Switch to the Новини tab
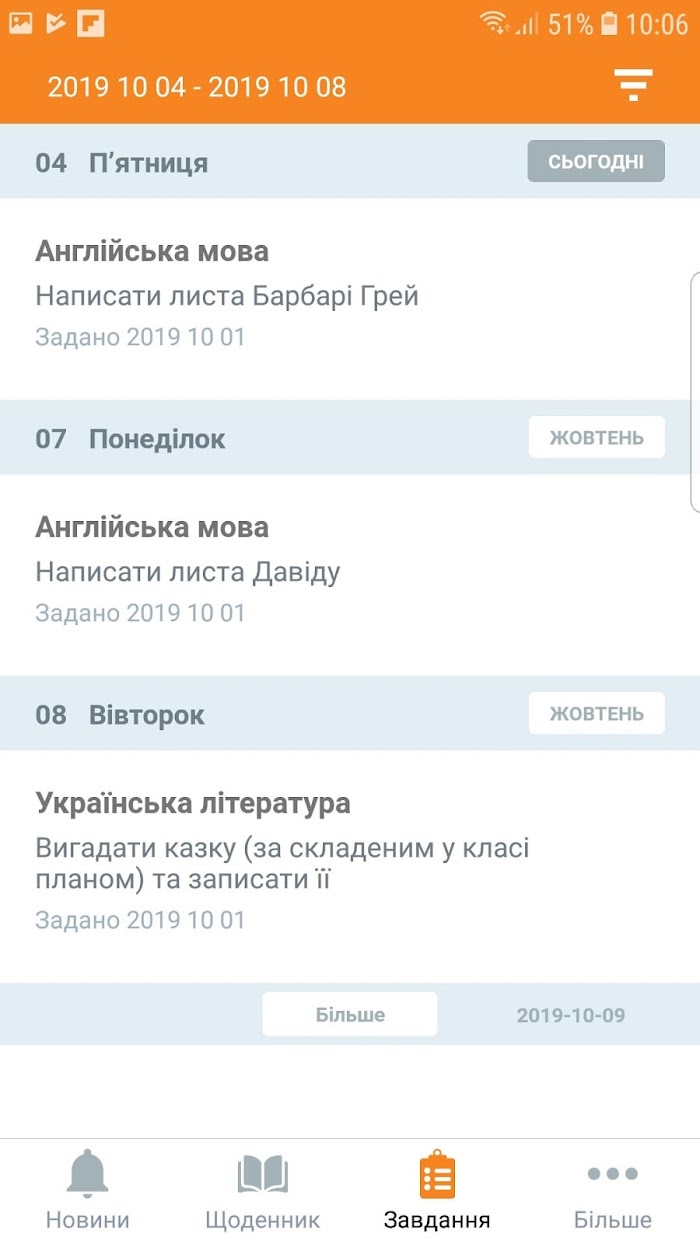The width and height of the screenshot is (700, 1244). click(88, 1190)
